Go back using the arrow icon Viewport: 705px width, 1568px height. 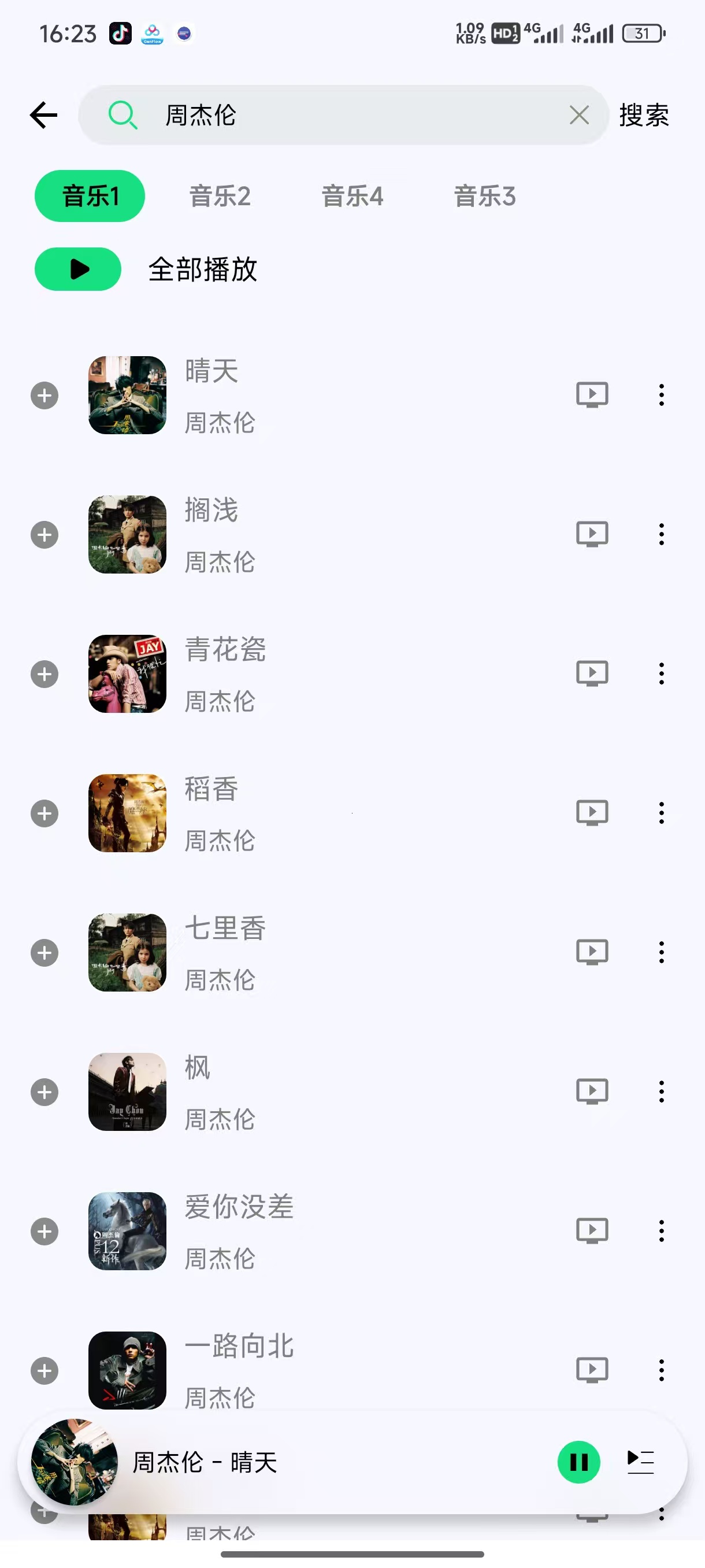click(x=44, y=115)
